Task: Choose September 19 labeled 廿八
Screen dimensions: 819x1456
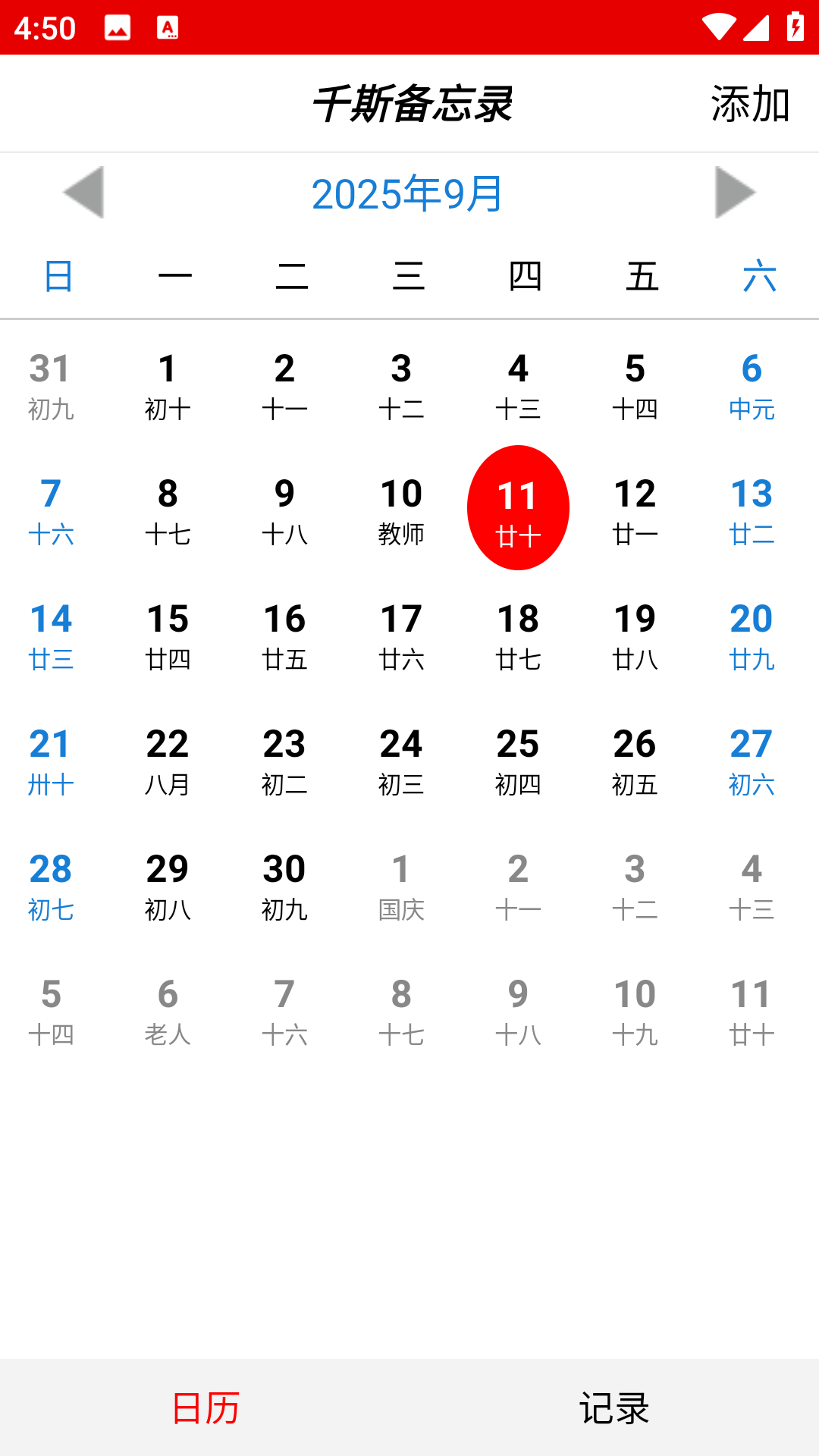Action: [635, 636]
